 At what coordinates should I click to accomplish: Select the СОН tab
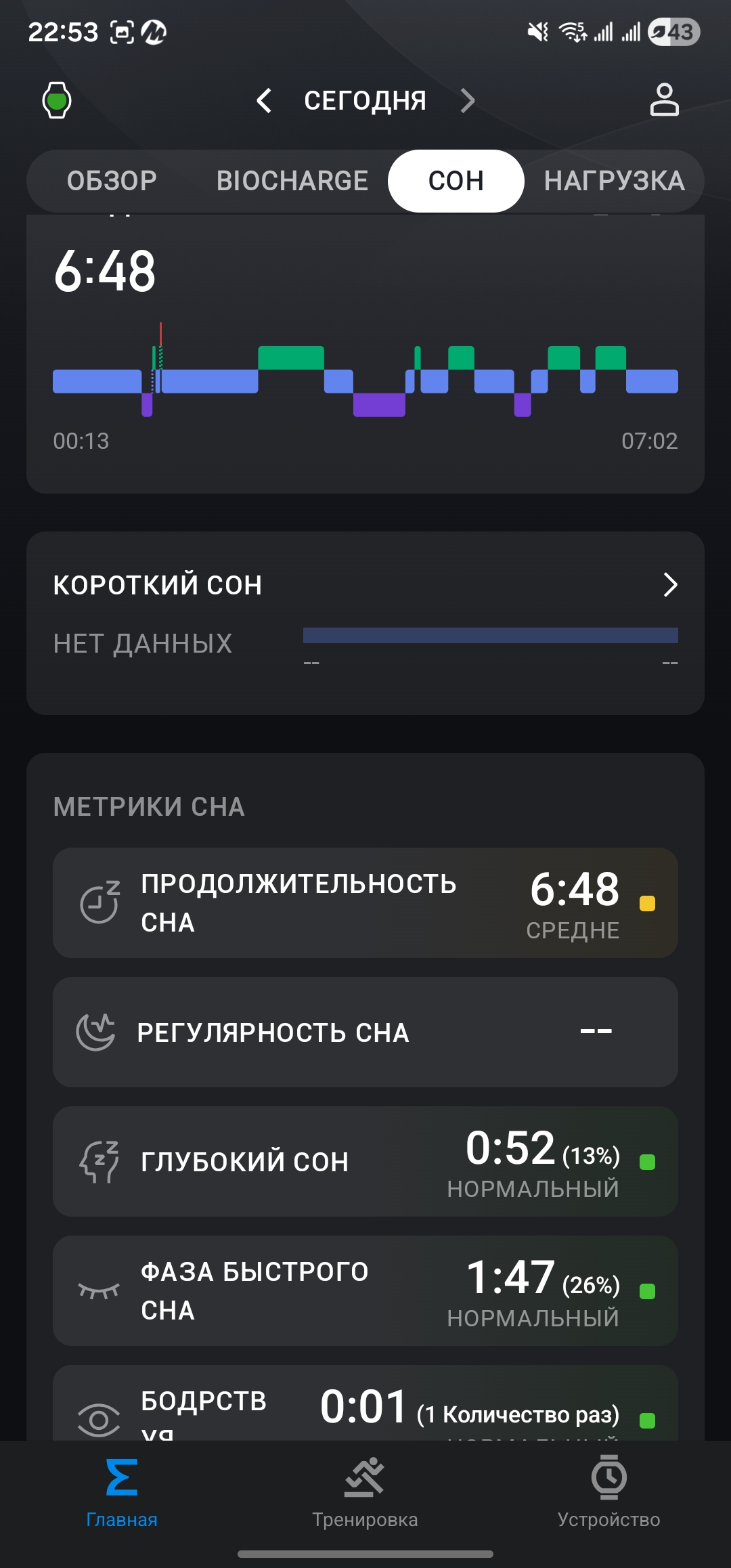pyautogui.click(x=456, y=181)
